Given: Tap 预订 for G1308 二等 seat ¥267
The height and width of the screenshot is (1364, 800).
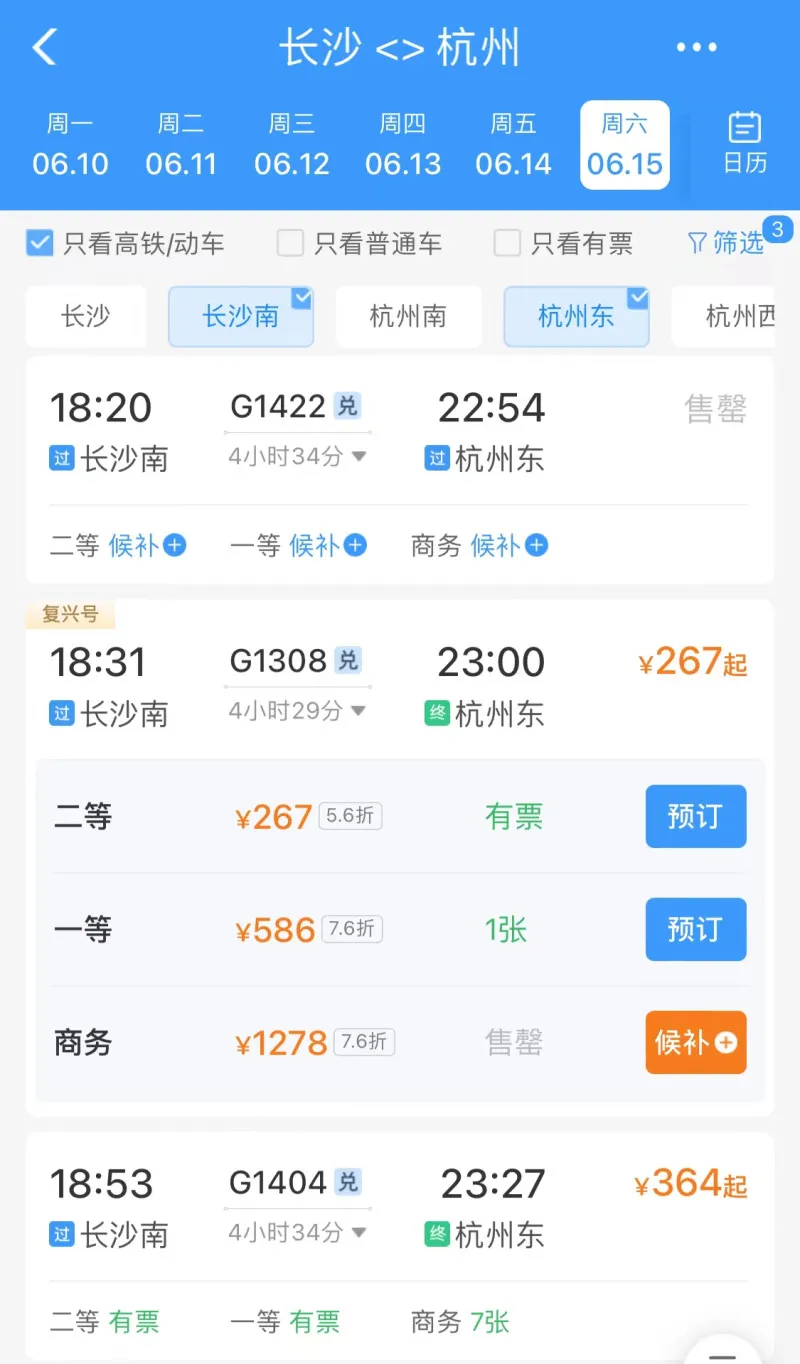Looking at the screenshot, I should 695,816.
